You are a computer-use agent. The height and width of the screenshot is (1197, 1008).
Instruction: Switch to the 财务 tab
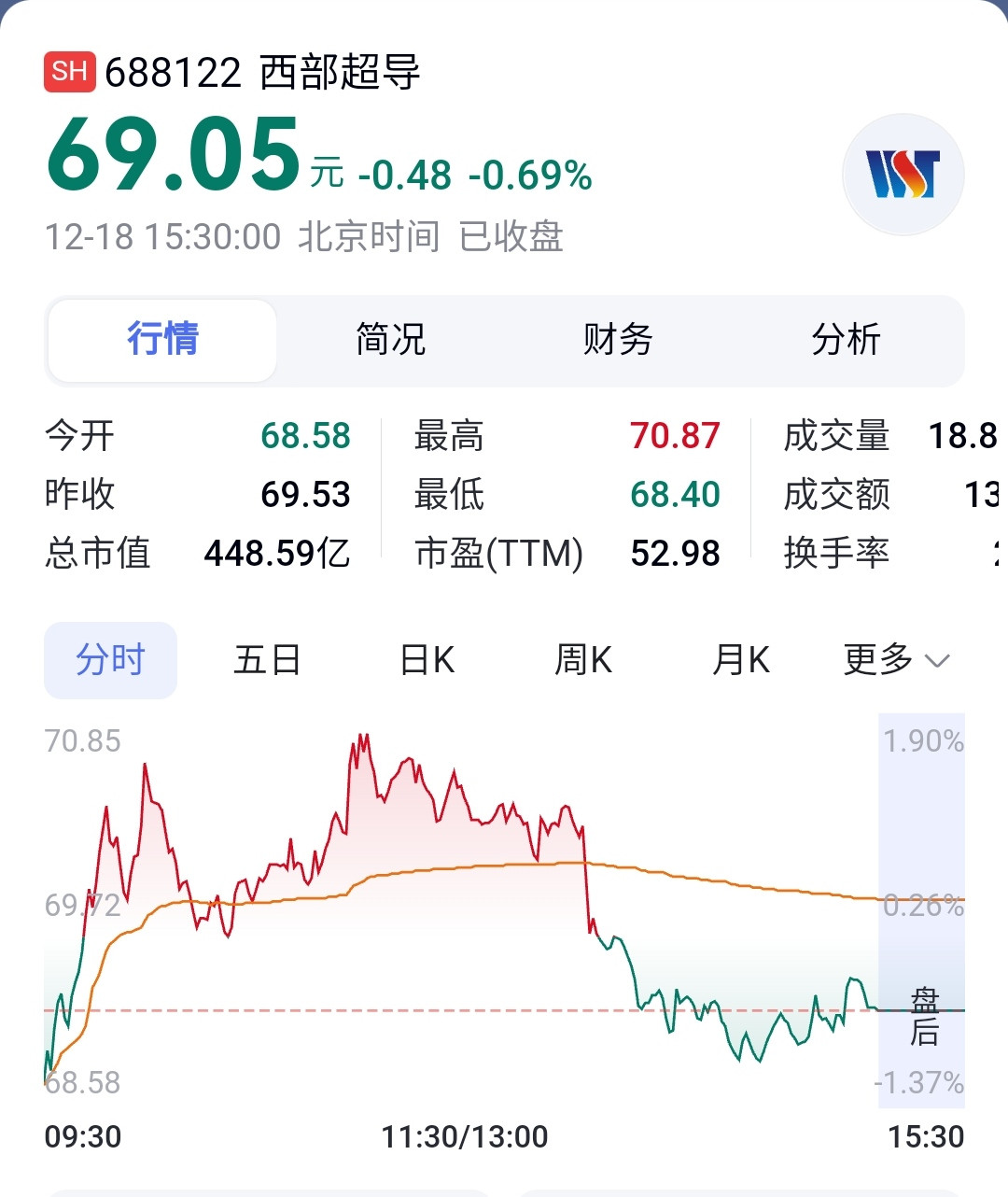618,340
